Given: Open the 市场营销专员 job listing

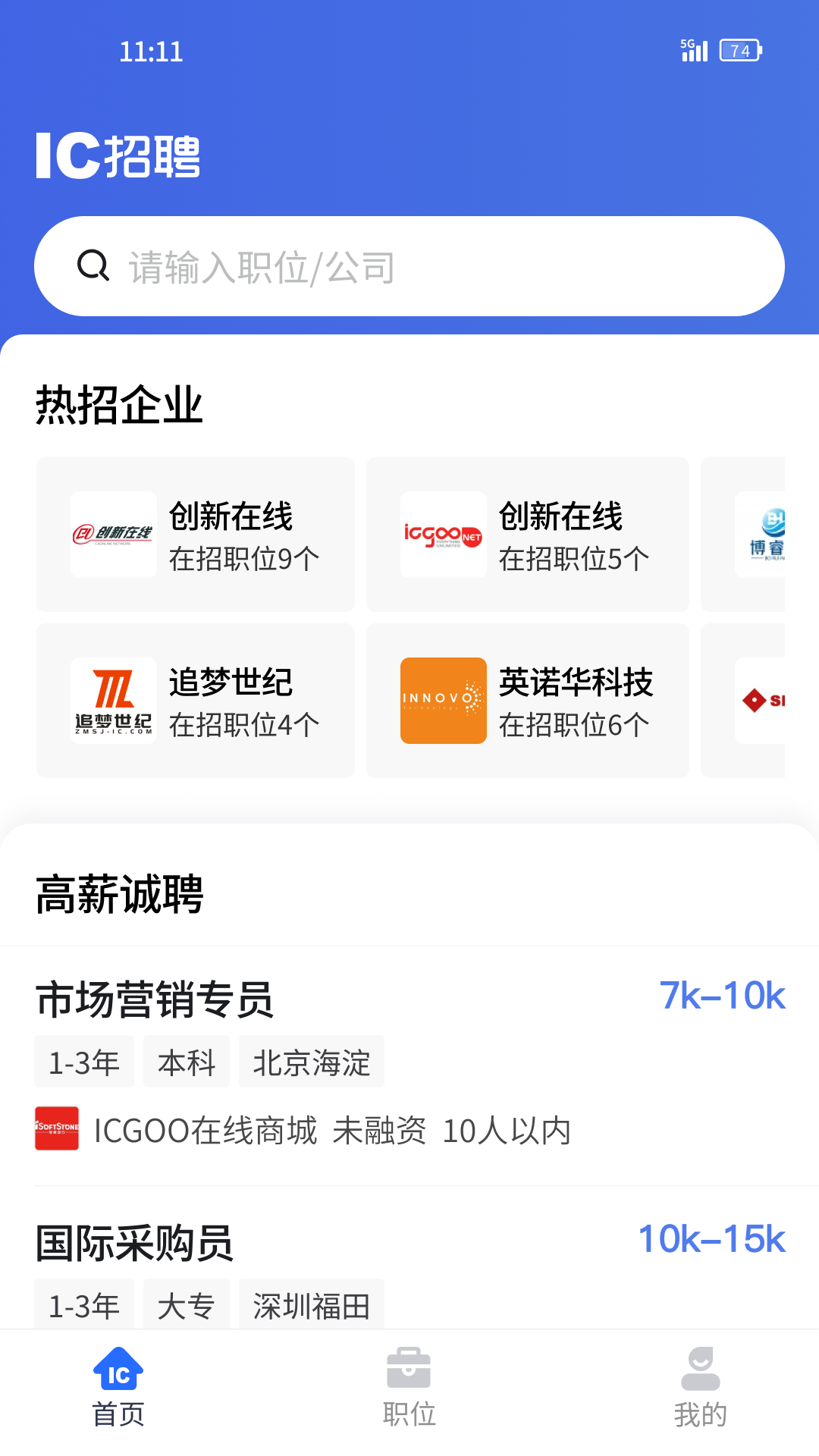Looking at the screenshot, I should tap(155, 999).
